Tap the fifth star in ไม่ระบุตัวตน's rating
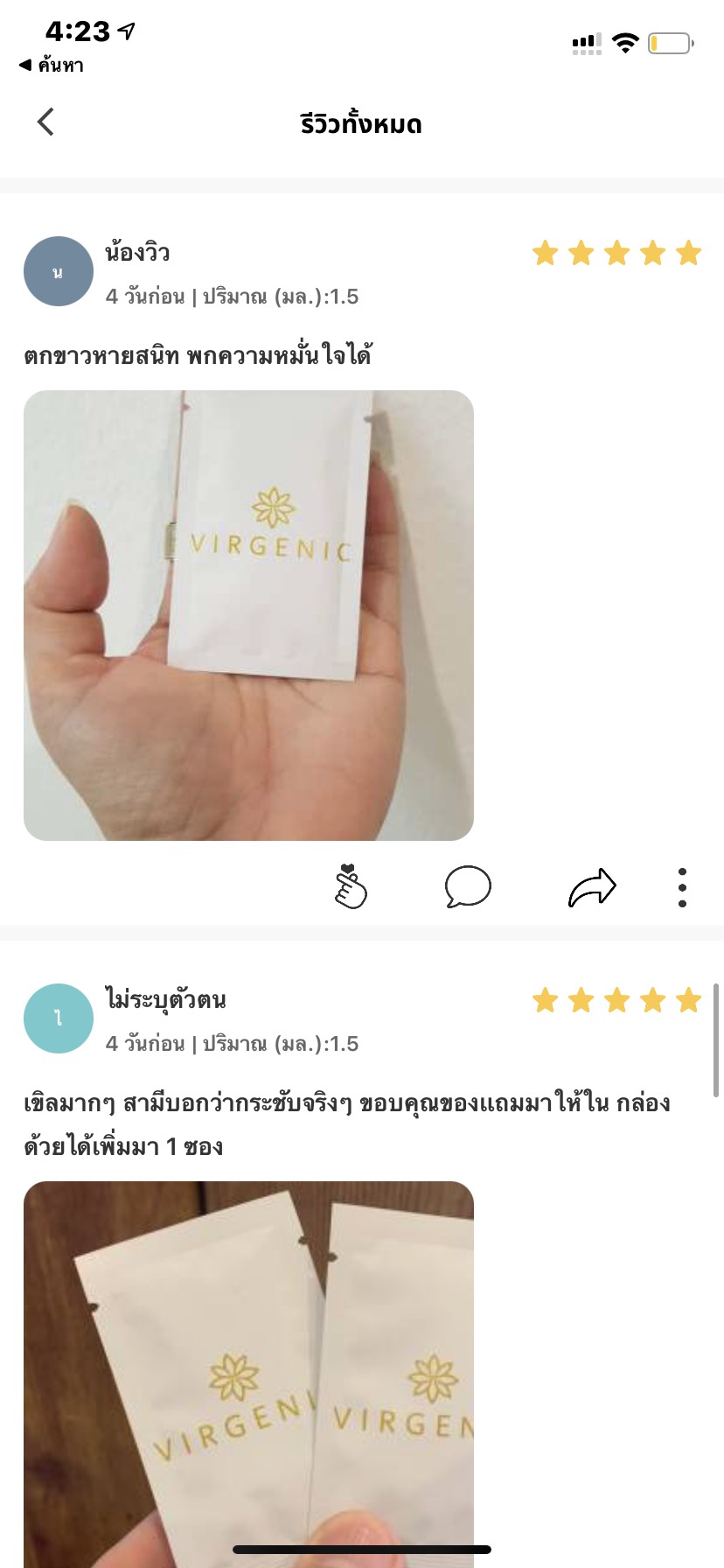Screen dimensions: 724x1568 (x=687, y=1000)
